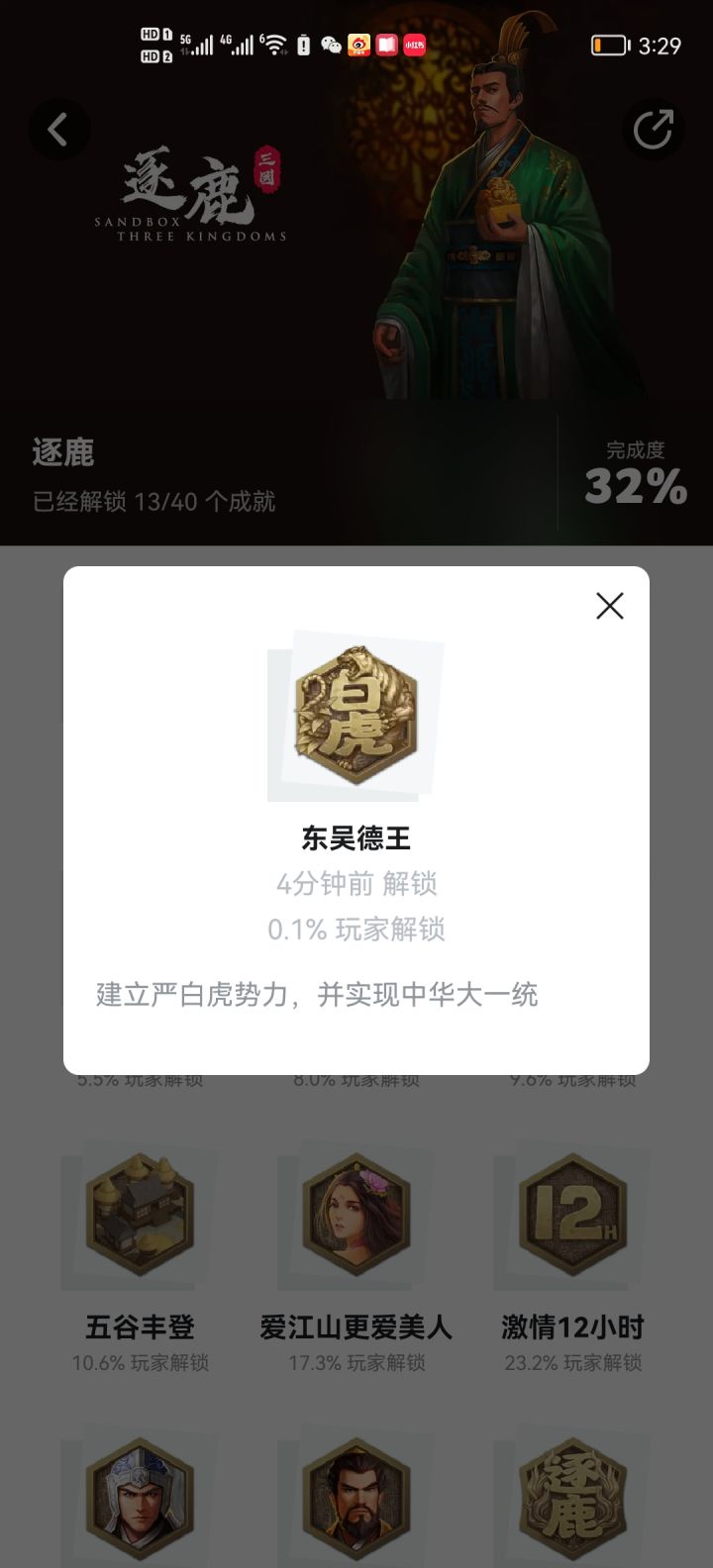713x1568 pixels.
Task: Open the share icon at top right
Action: coord(654,130)
